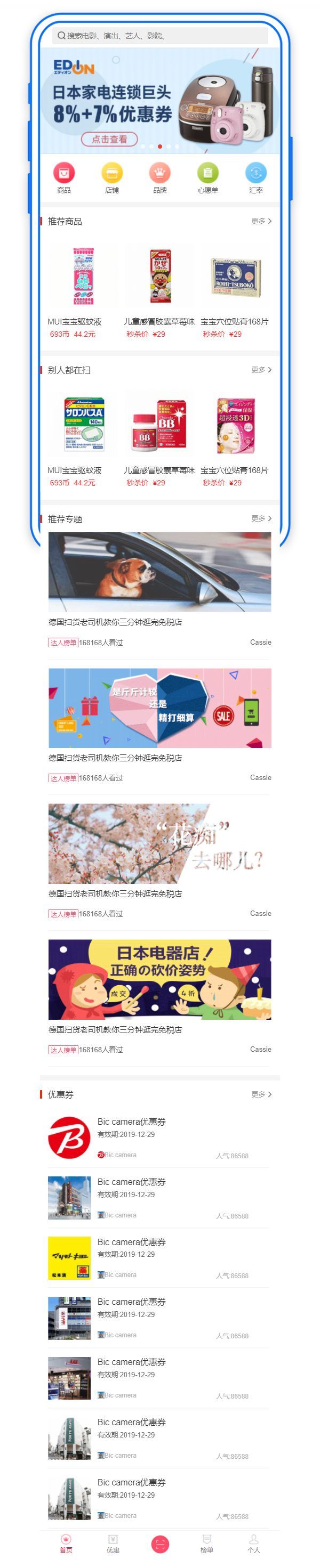Switch to the 个人 tab
The width and height of the screenshot is (320, 1568).
(253, 1544)
